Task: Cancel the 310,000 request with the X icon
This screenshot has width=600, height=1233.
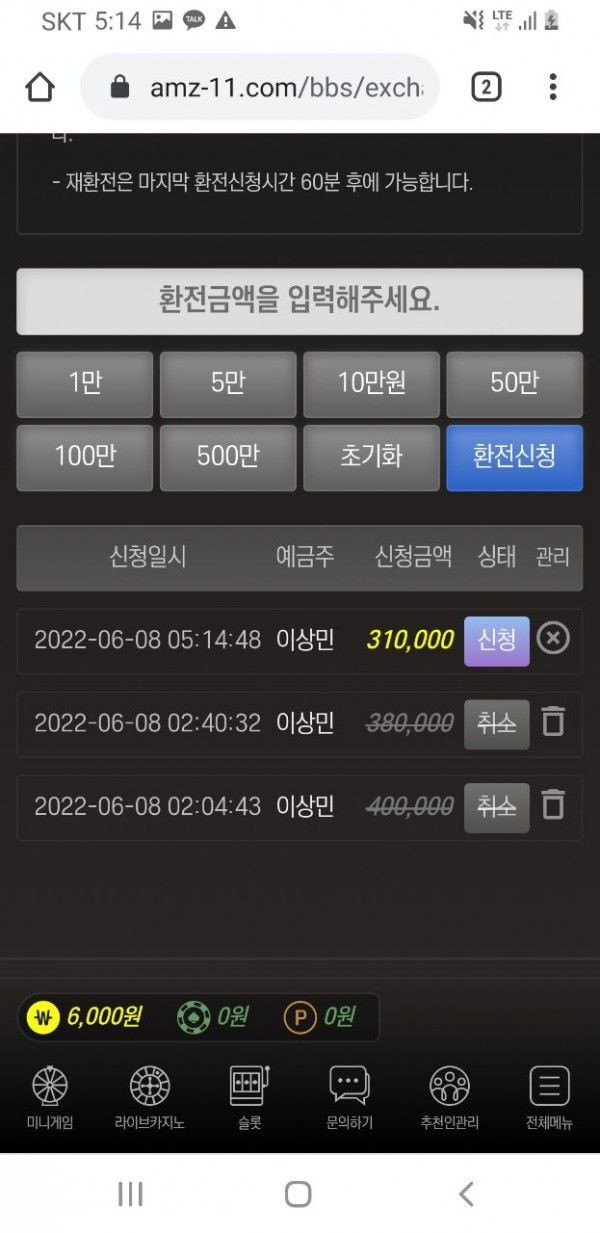Action: (x=553, y=639)
